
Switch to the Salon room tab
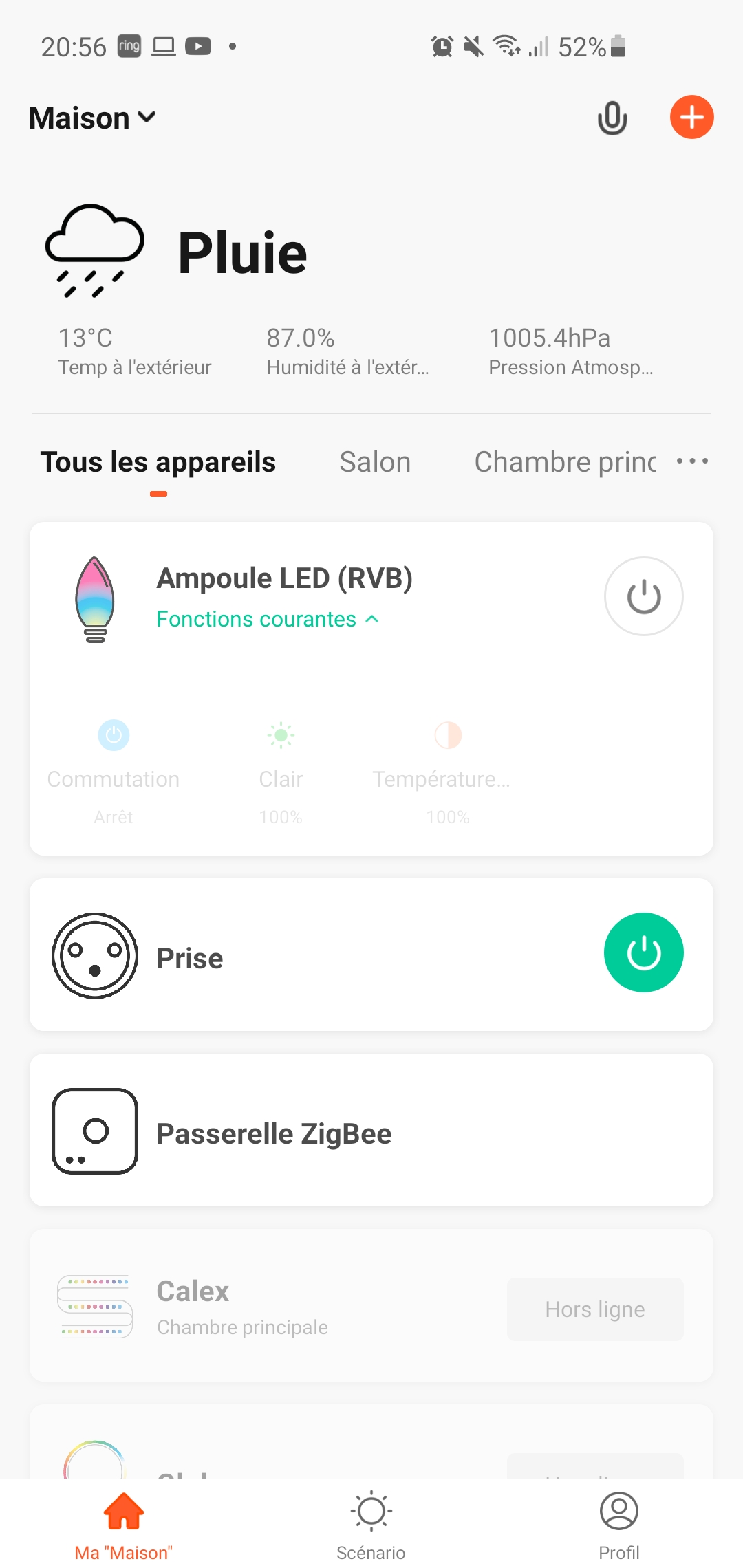375,462
